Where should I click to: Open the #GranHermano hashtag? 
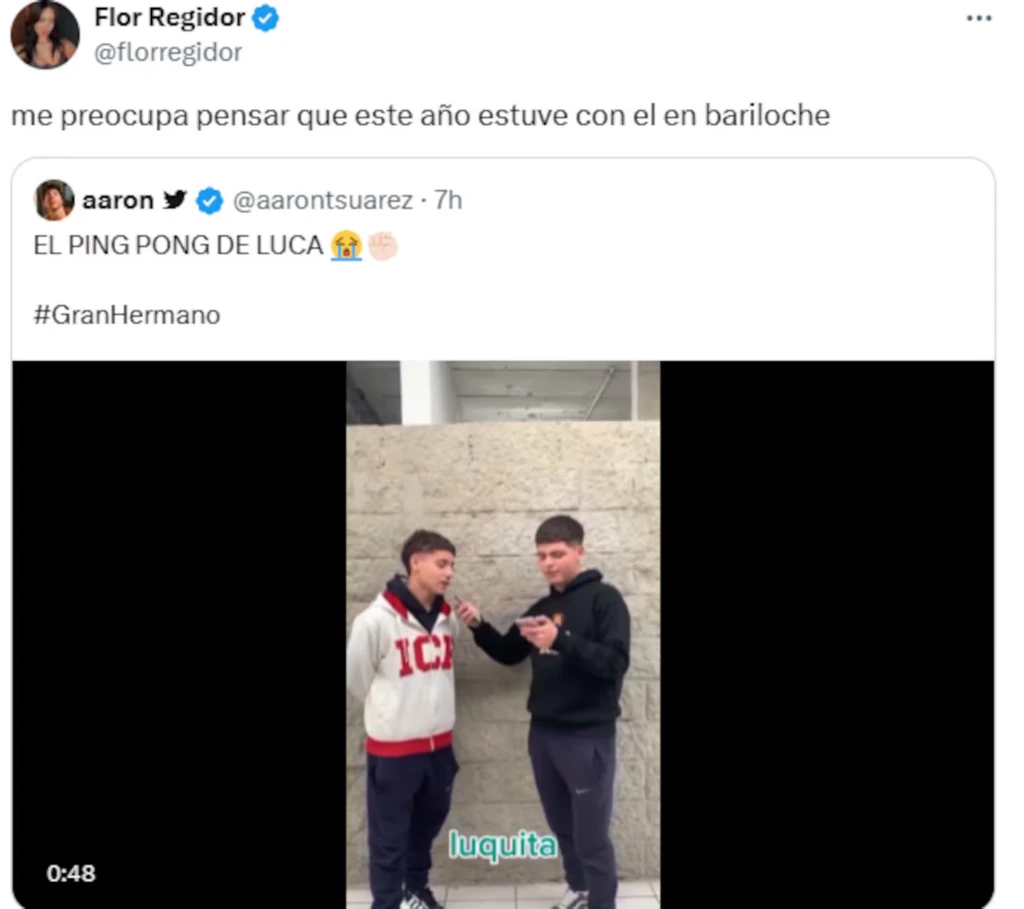click(126, 315)
